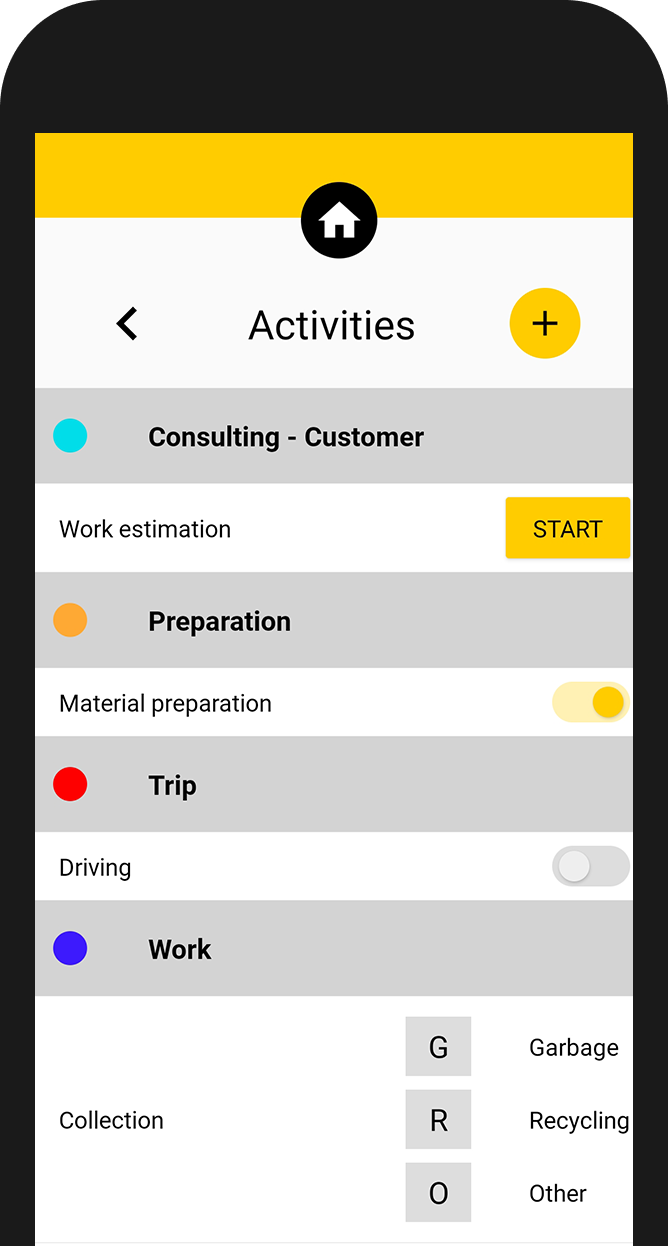
Task: Pick O for Other collection
Action: coord(438,1193)
